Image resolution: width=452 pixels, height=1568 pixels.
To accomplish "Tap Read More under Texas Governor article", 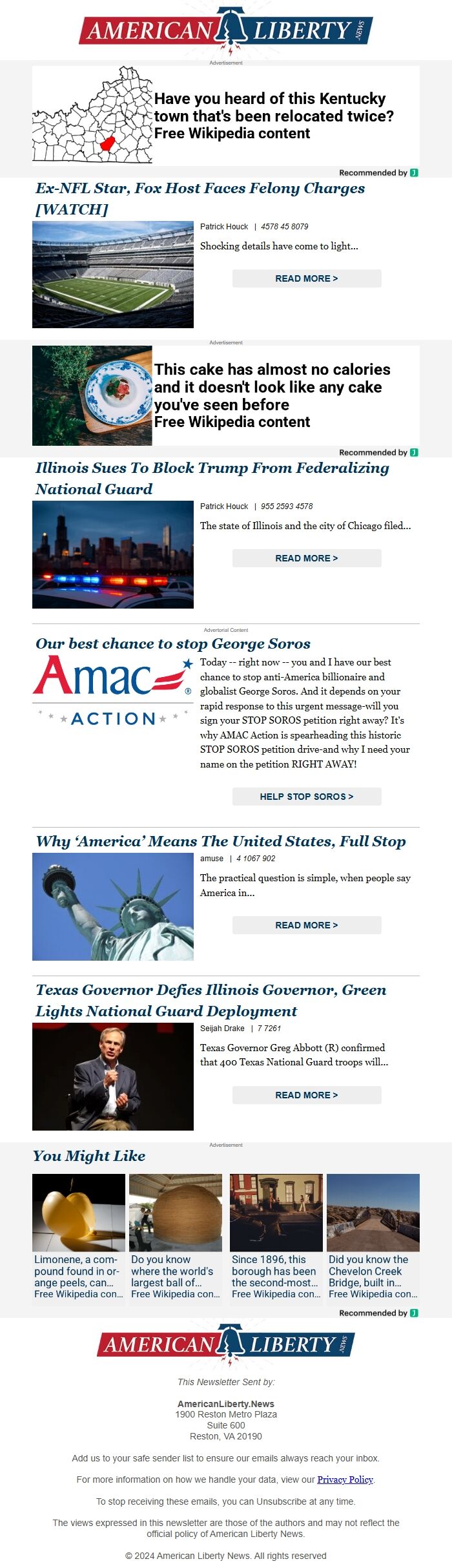I will 307,1095.
